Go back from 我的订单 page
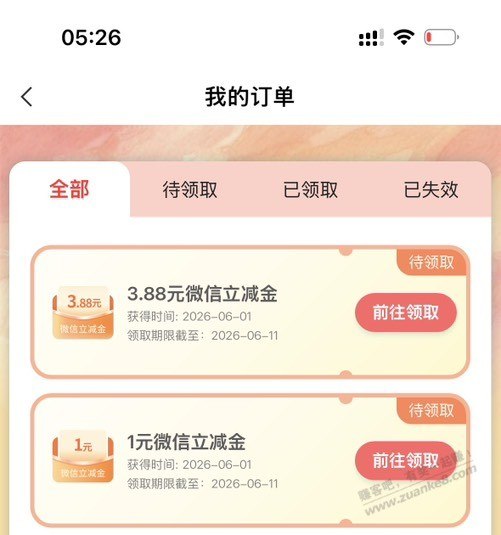 click(27, 97)
